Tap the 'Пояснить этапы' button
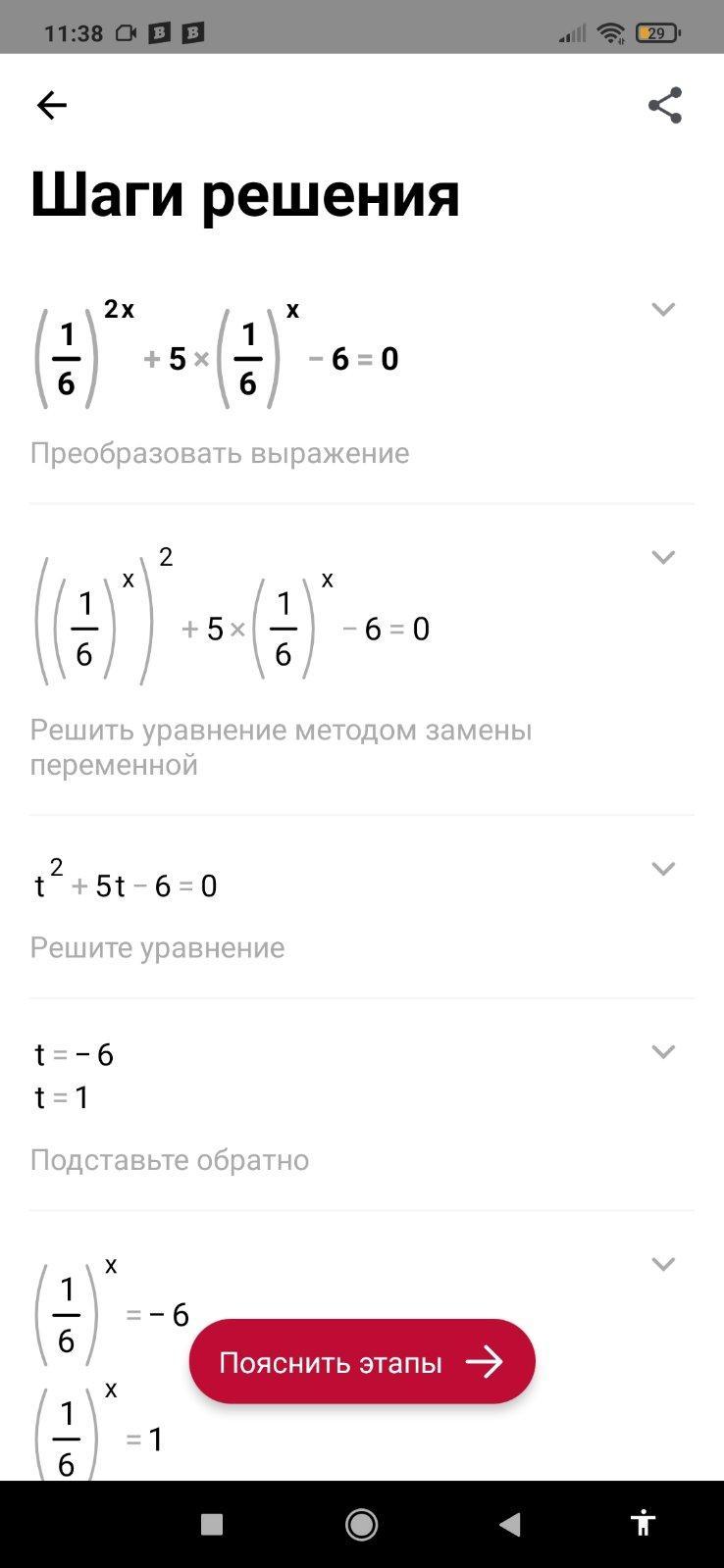 pos(362,1361)
